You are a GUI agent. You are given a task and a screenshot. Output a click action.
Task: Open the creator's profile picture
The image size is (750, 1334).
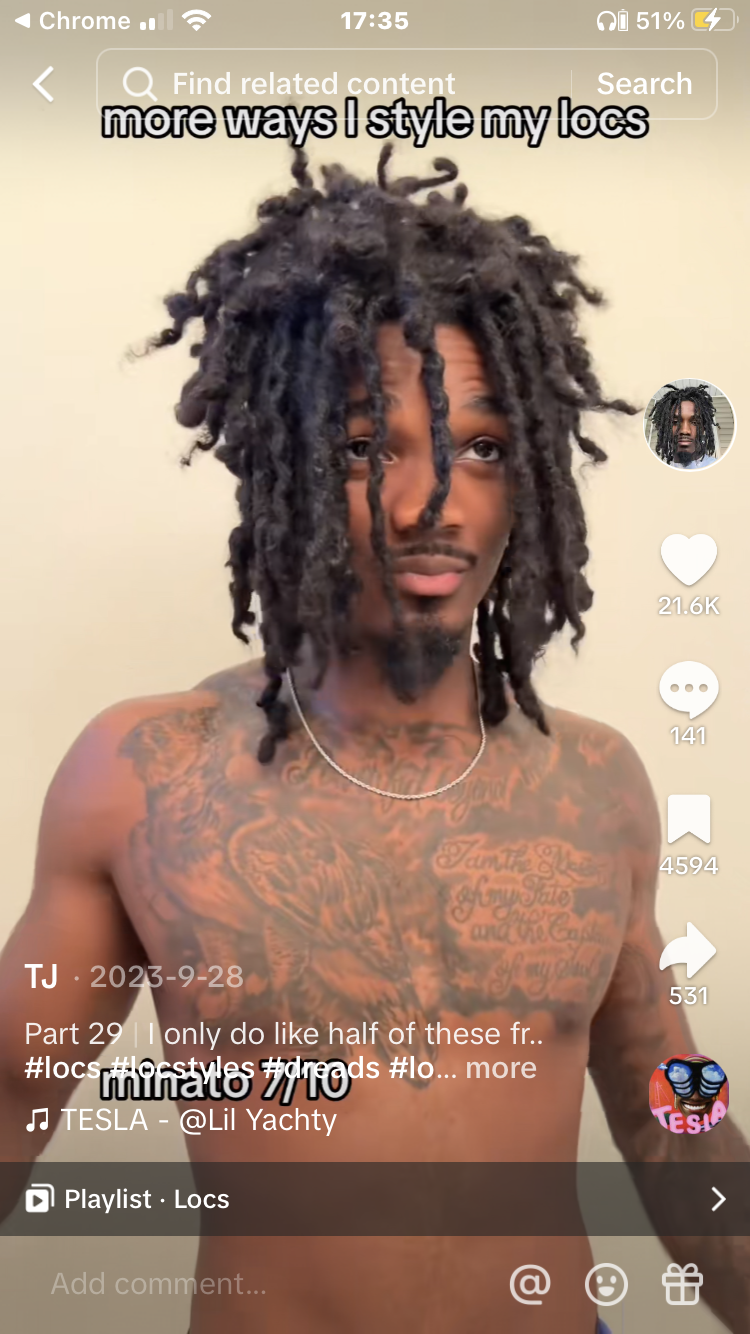tap(689, 425)
